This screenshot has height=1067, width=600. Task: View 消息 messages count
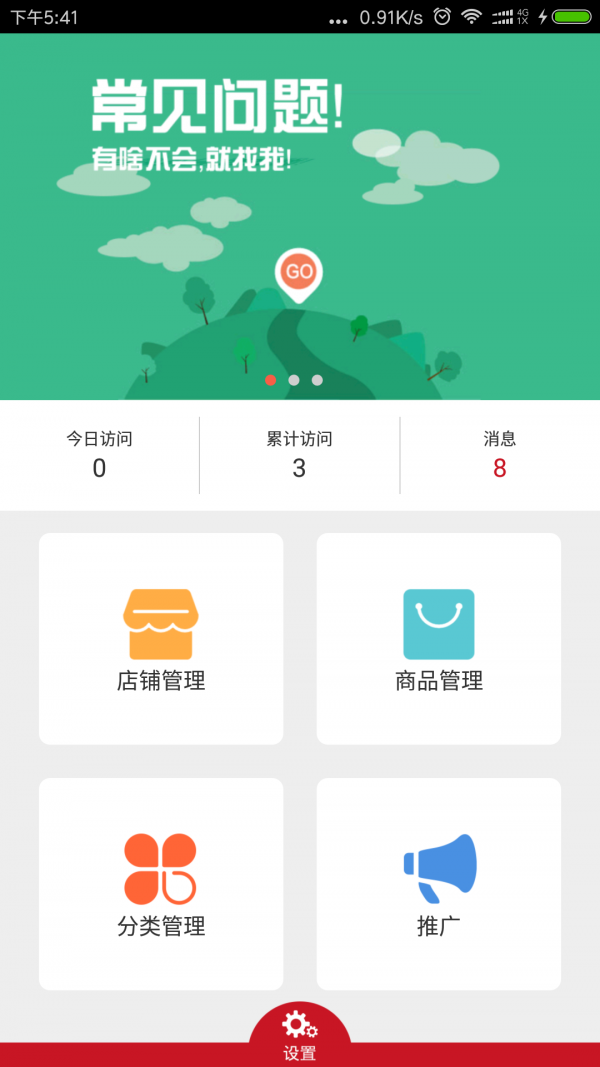click(499, 456)
